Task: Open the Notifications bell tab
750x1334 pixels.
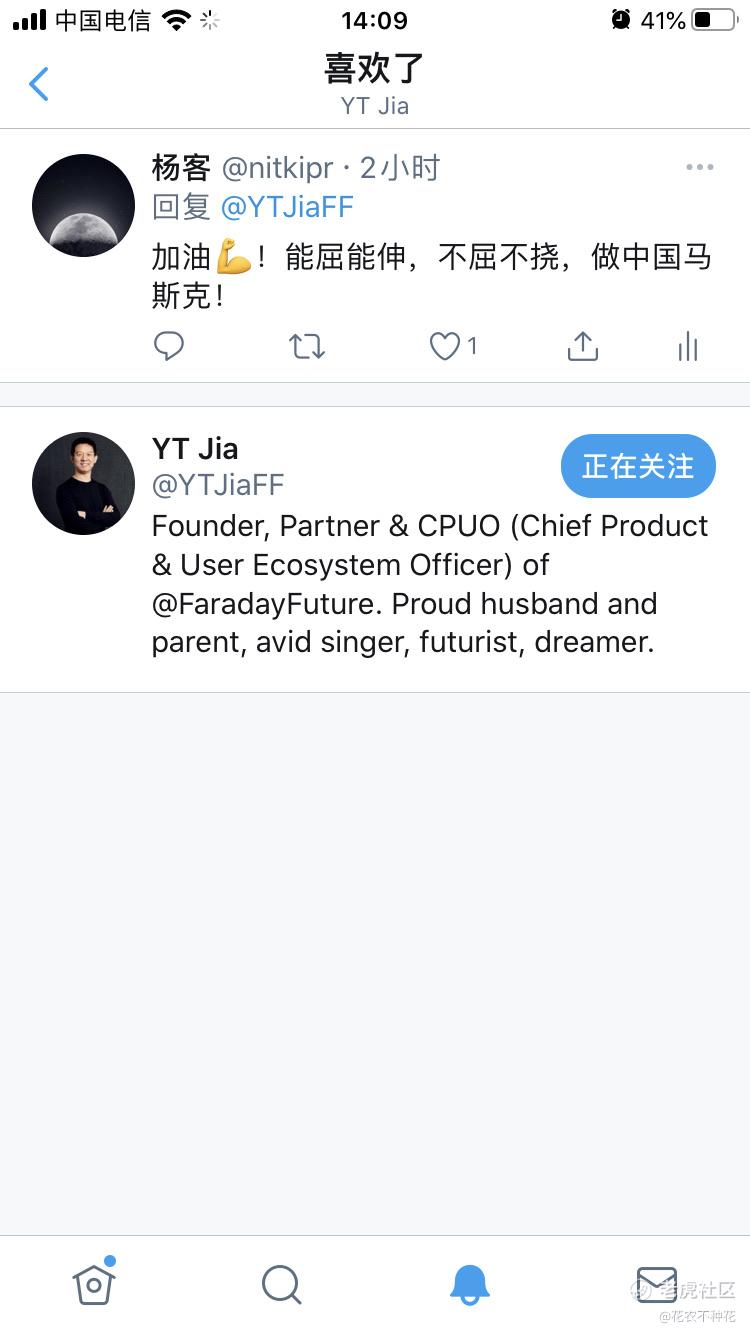Action: click(469, 1284)
